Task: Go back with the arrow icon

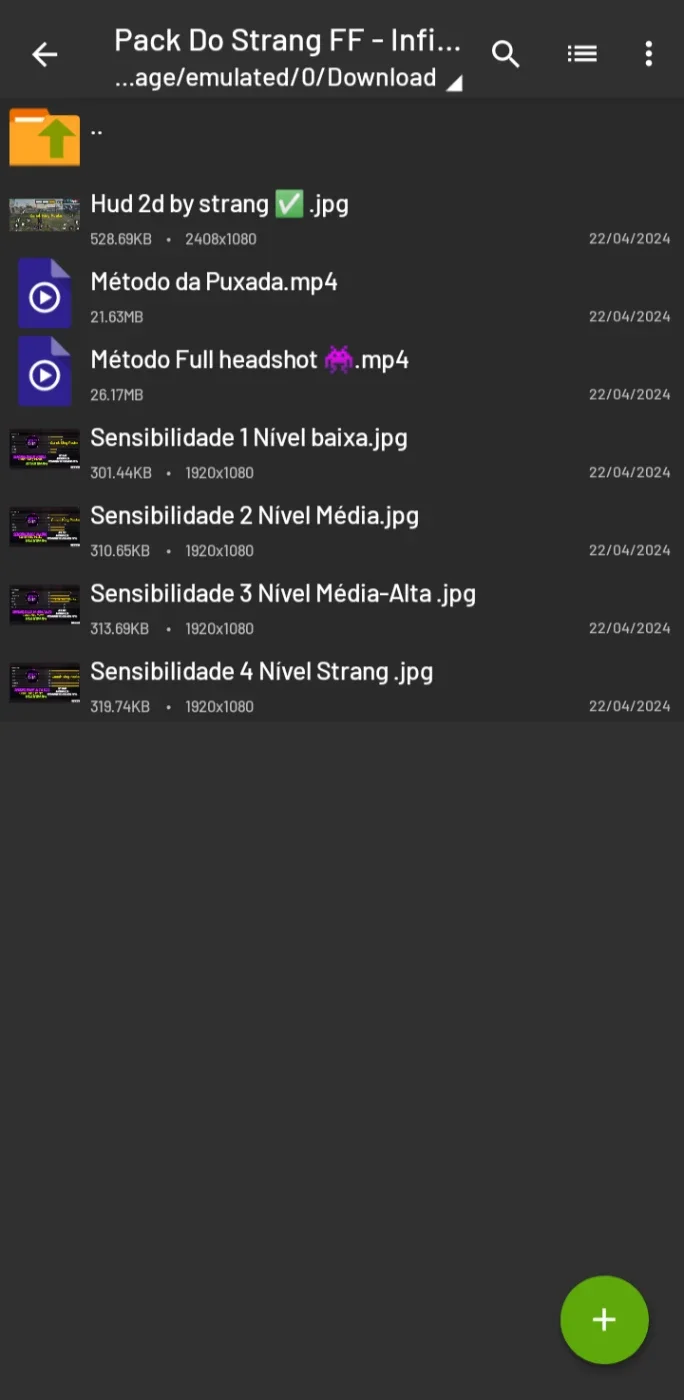Action: (45, 54)
